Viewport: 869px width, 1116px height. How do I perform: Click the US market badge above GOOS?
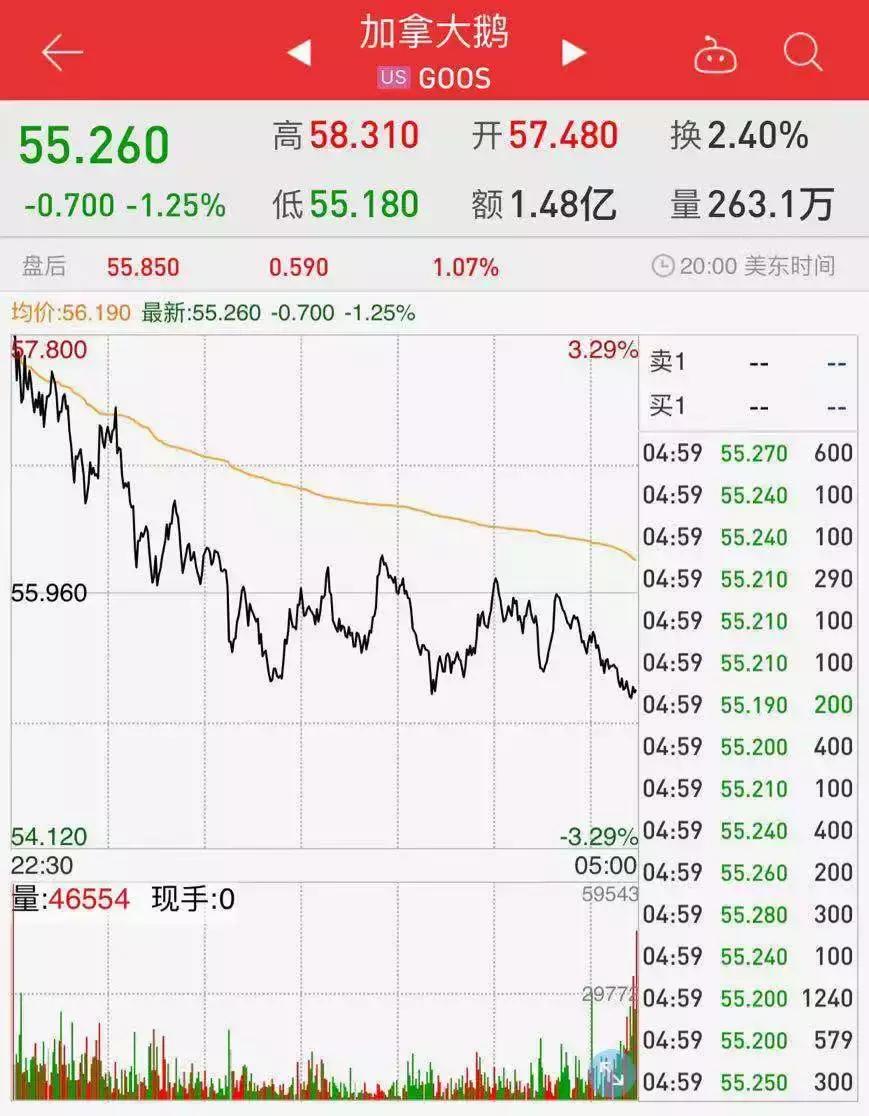point(393,74)
